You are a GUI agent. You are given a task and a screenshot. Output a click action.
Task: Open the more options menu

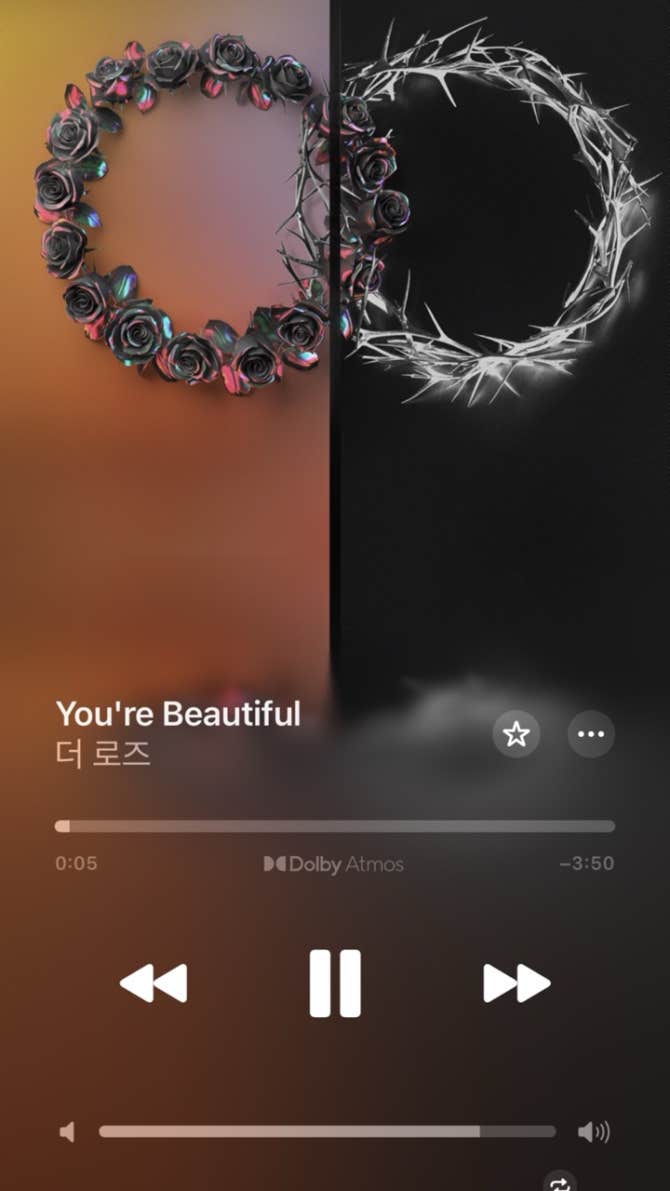pos(591,735)
